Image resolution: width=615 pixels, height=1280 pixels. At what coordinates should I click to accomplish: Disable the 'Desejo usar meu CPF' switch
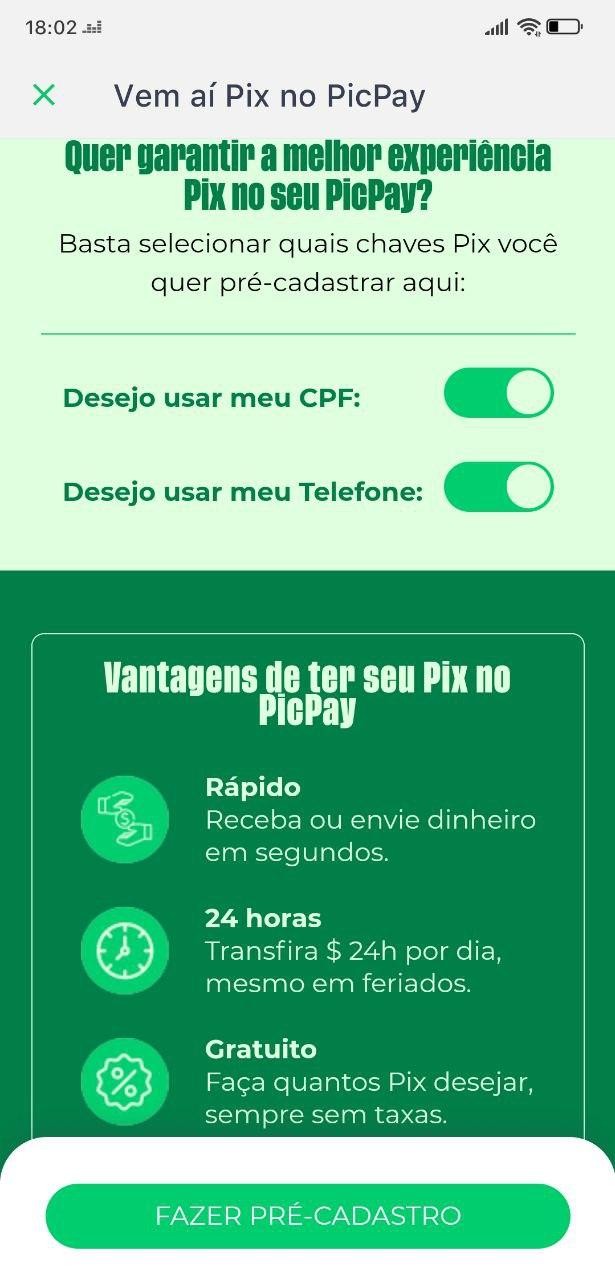point(498,393)
